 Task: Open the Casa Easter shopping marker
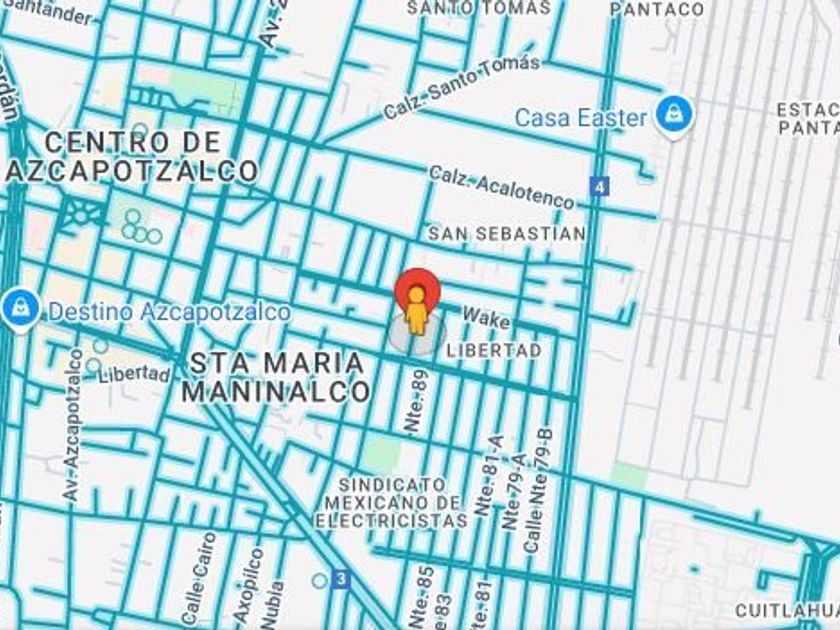pos(675,115)
